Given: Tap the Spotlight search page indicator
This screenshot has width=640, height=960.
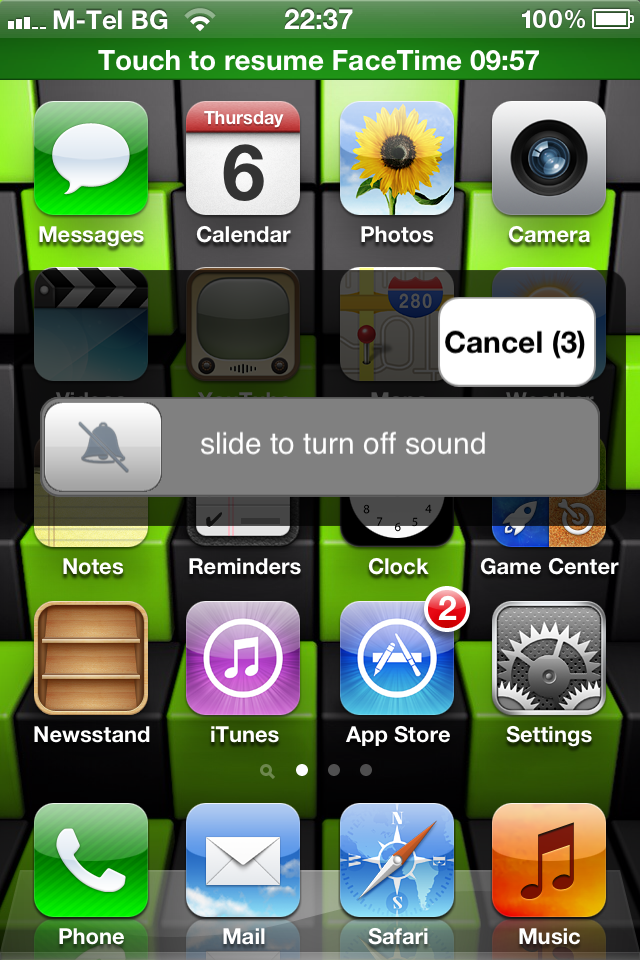Looking at the screenshot, I should coord(267,771).
